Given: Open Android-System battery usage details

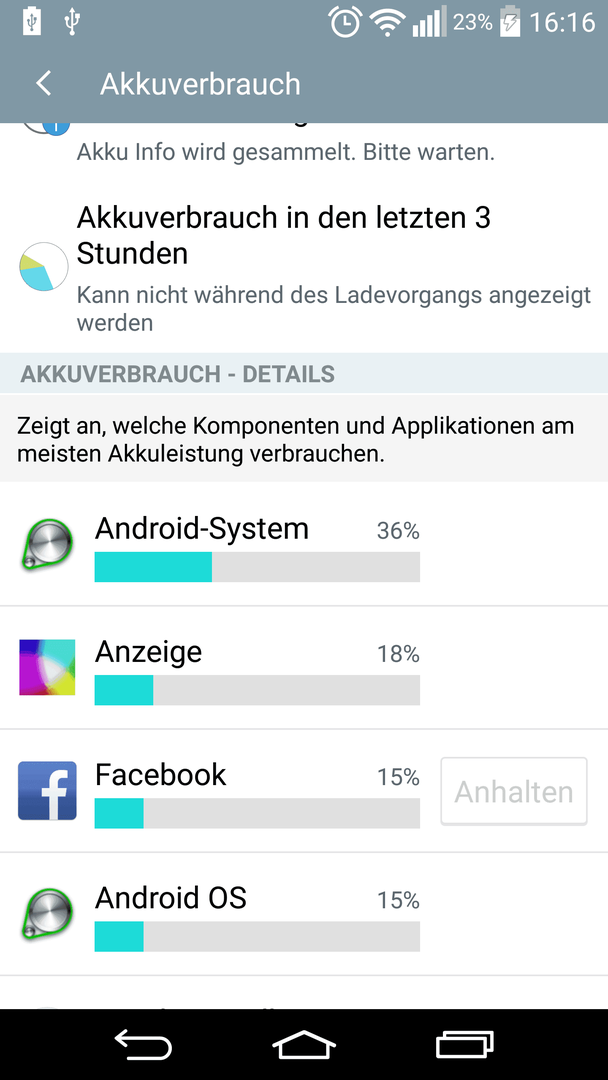Looking at the screenshot, I should pyautogui.click(x=304, y=544).
